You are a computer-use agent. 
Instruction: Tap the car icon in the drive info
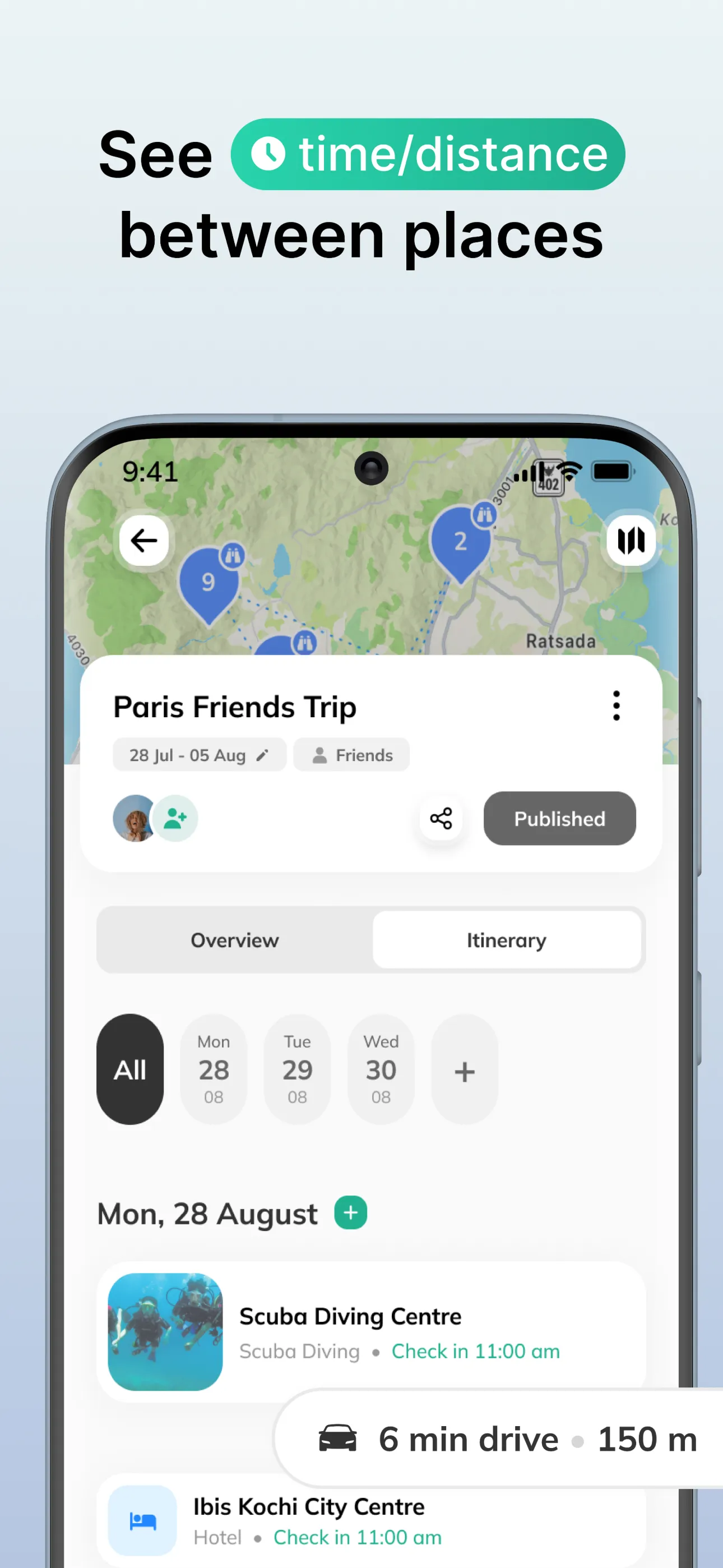337,1439
